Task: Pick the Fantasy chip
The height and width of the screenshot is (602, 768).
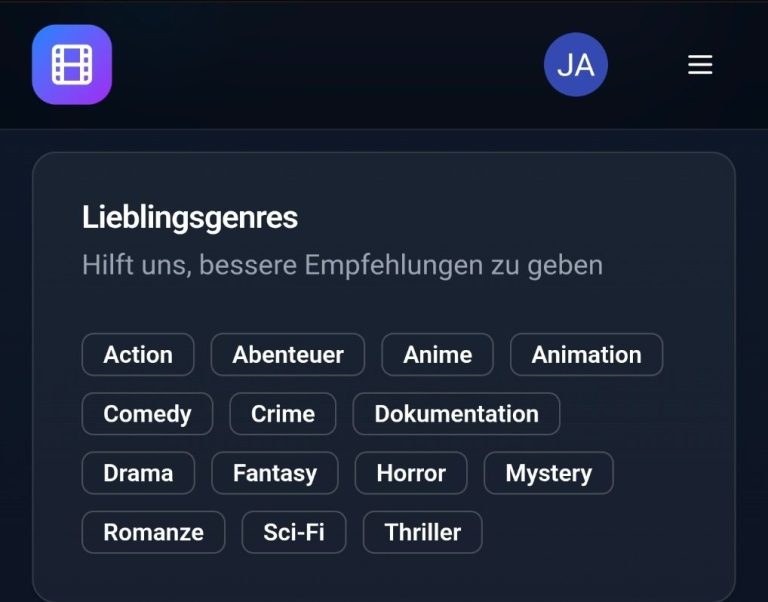Action: click(275, 473)
